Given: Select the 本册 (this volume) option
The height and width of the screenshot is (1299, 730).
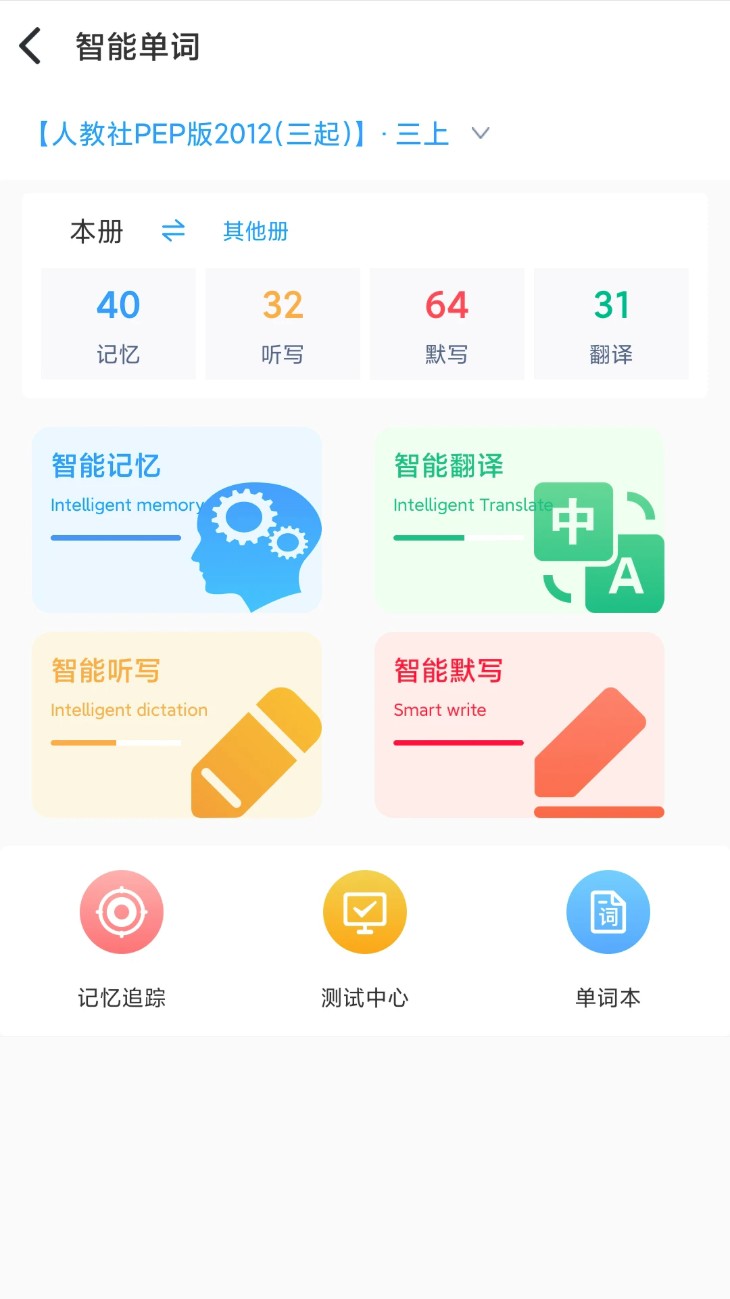Looking at the screenshot, I should click(x=96, y=232).
